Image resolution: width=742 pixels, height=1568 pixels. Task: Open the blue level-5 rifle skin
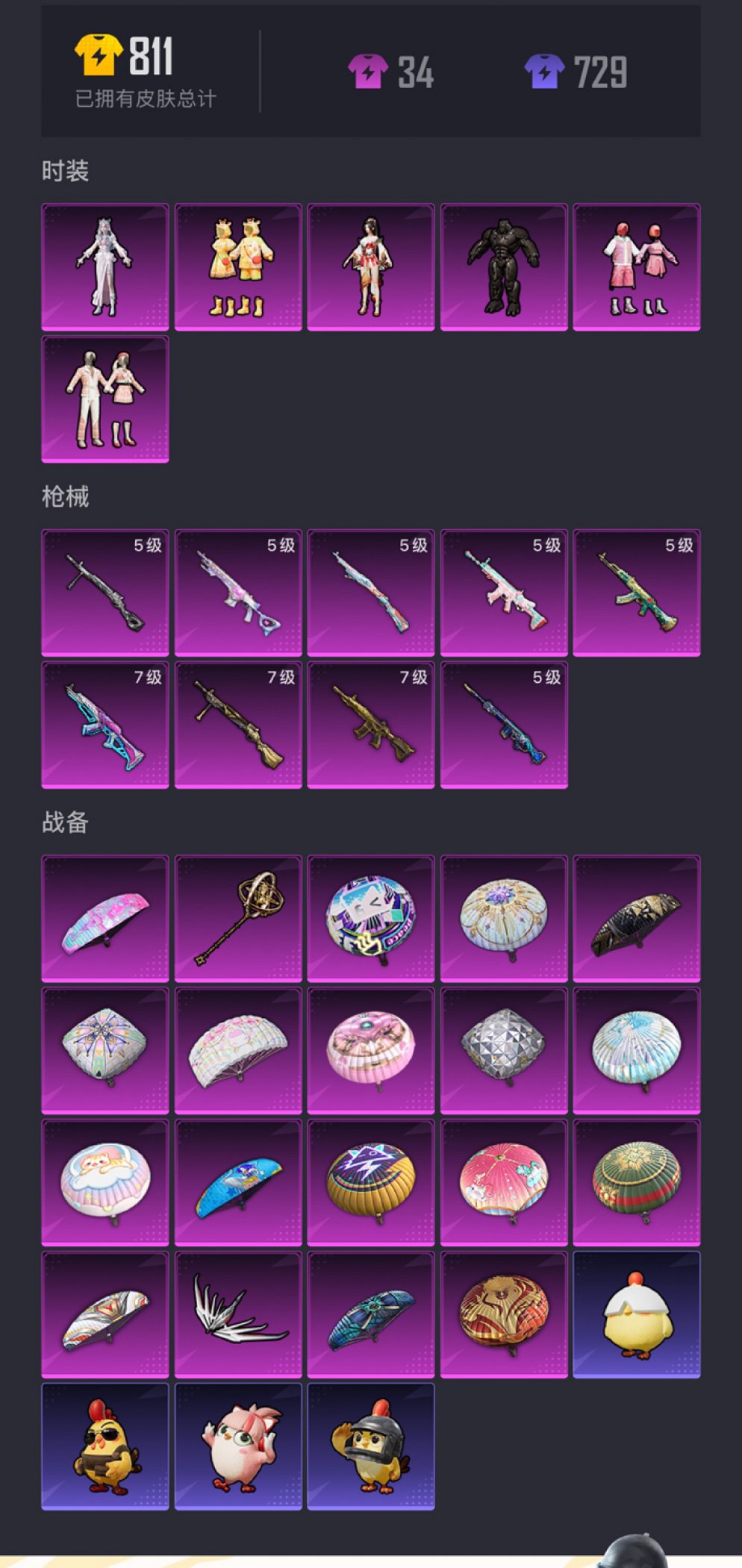[504, 725]
